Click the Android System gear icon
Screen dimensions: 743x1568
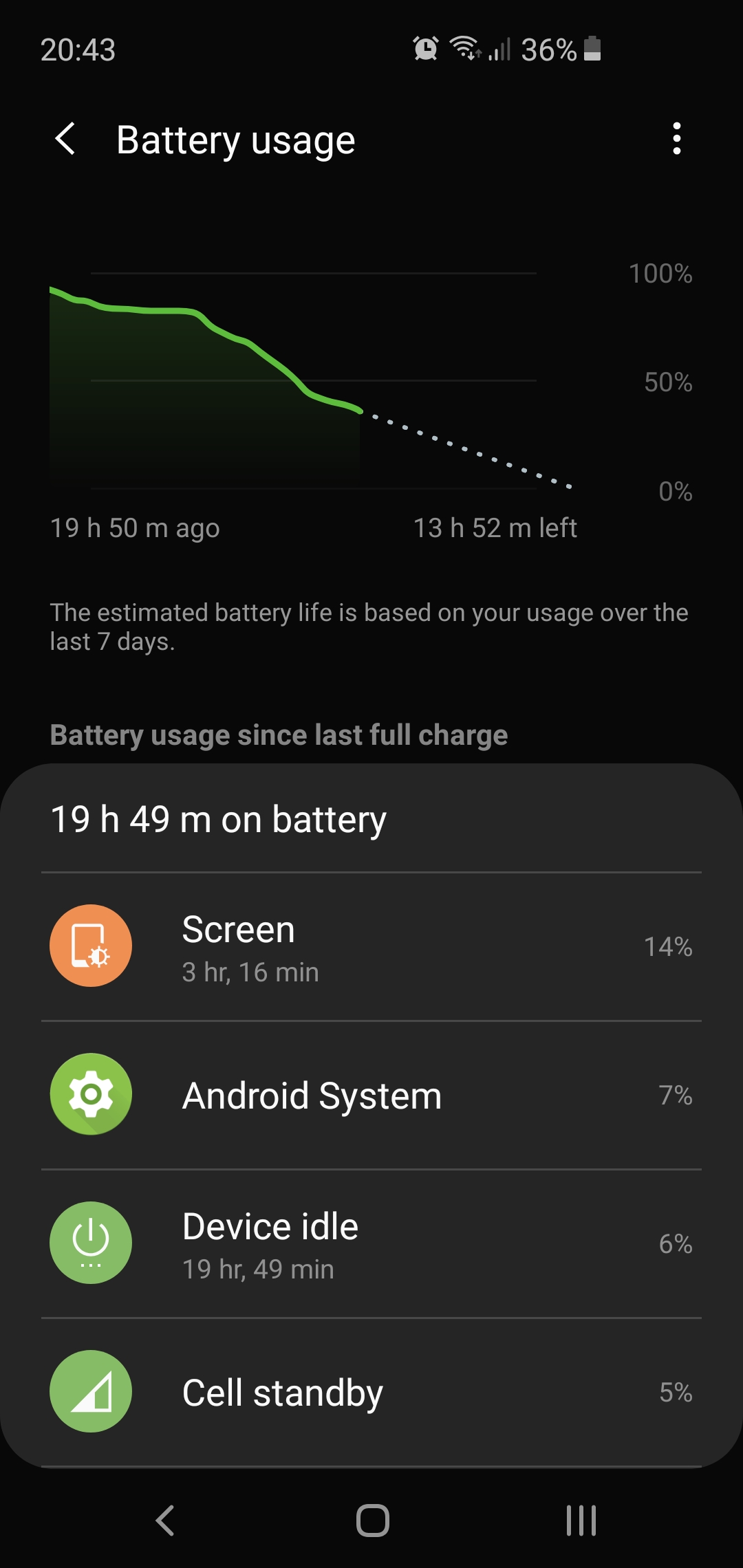(x=90, y=1095)
